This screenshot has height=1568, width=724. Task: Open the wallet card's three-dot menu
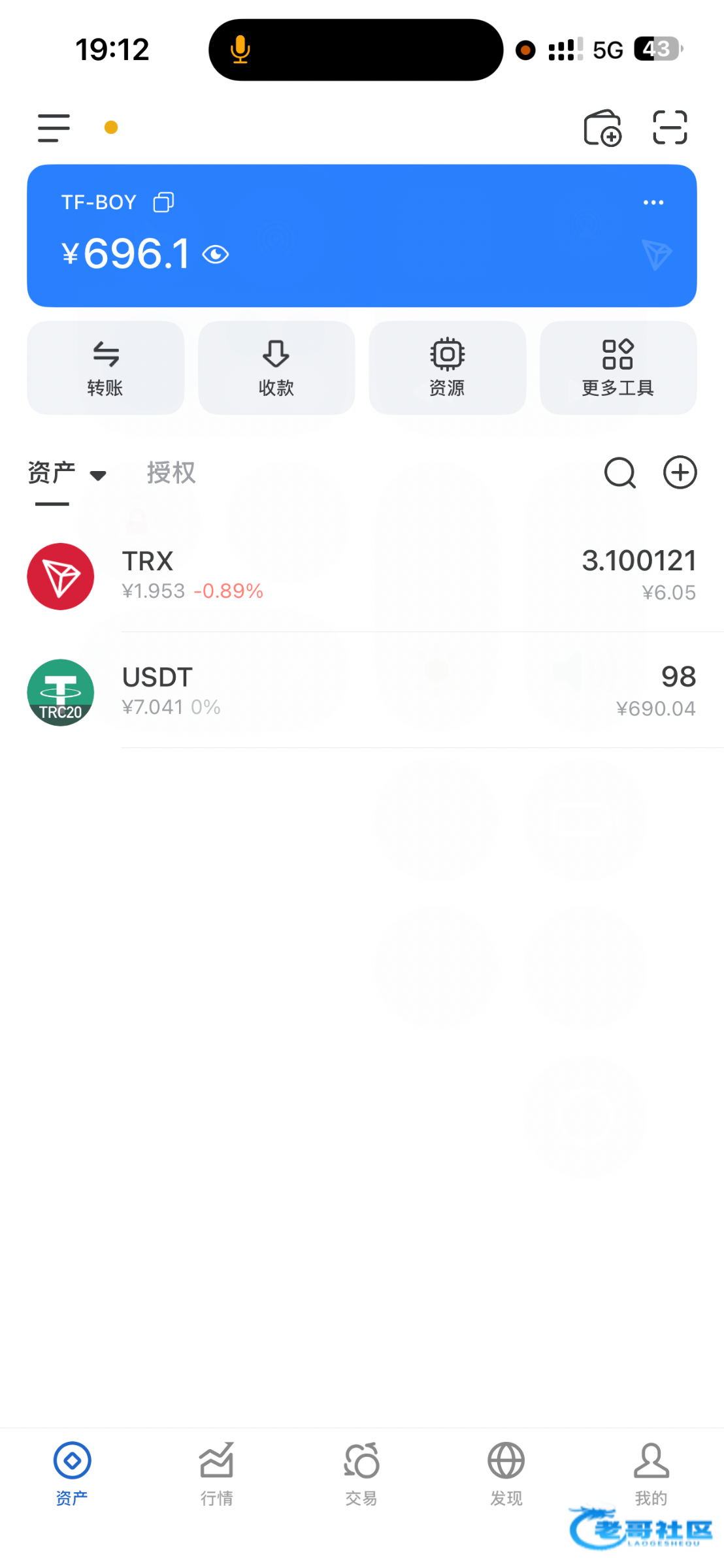[653, 203]
